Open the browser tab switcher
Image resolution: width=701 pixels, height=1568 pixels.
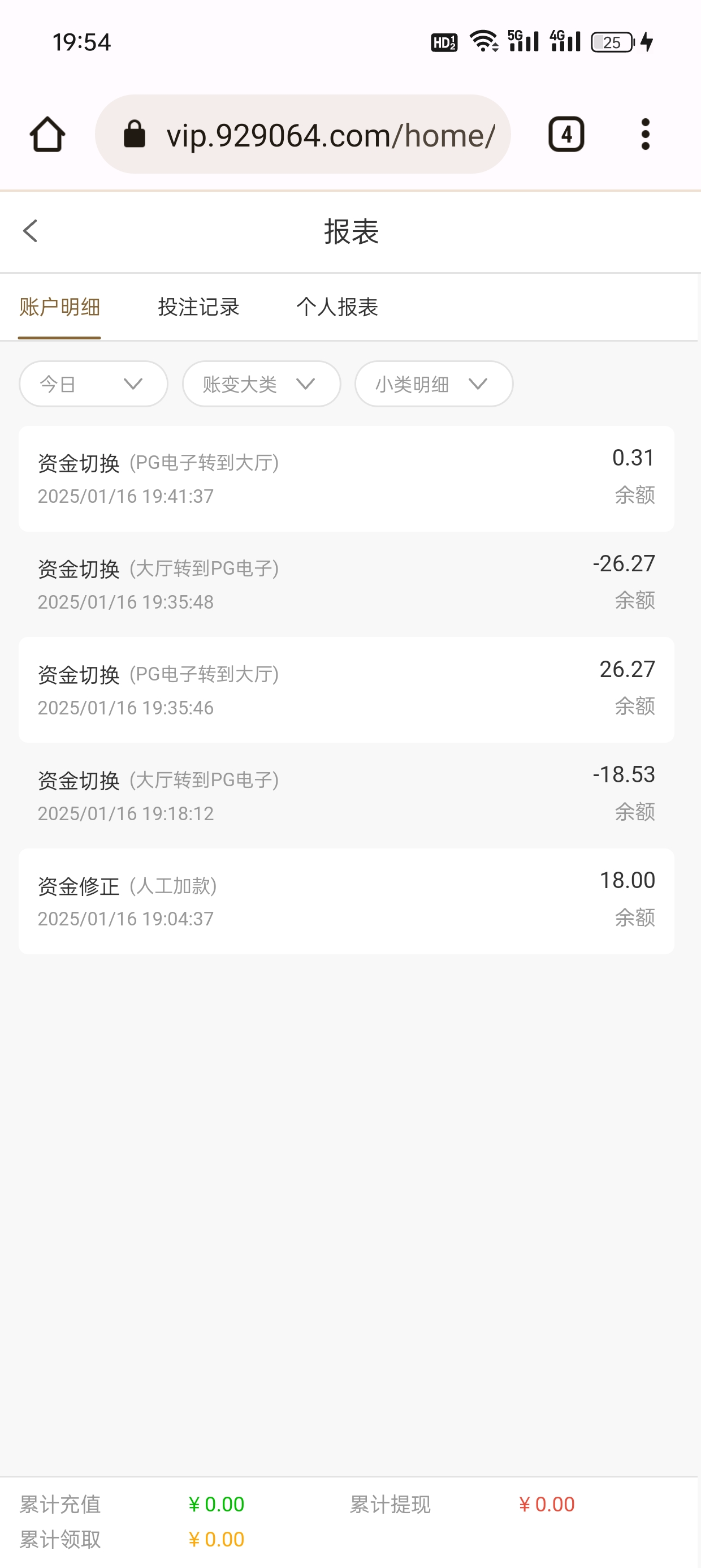coord(566,135)
